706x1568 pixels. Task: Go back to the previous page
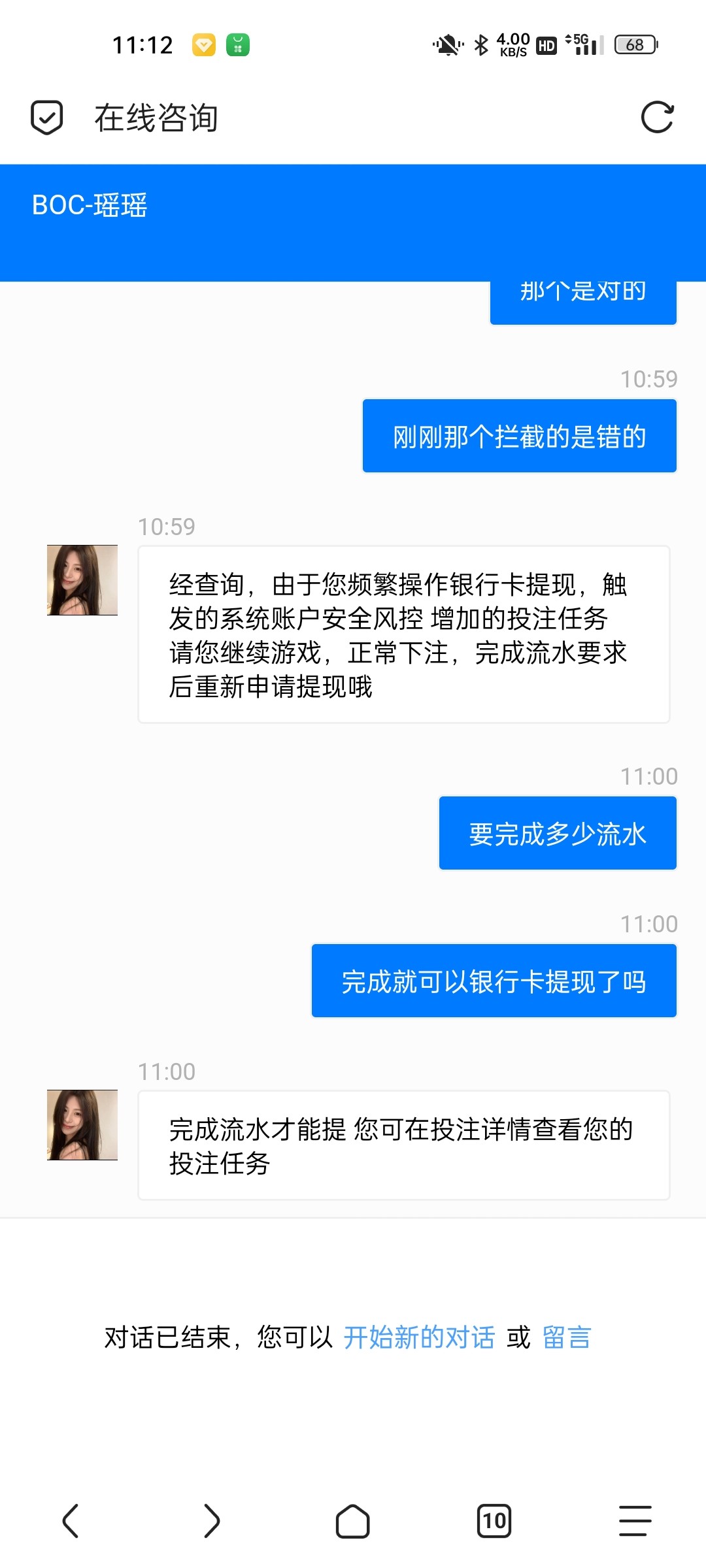[71, 1521]
